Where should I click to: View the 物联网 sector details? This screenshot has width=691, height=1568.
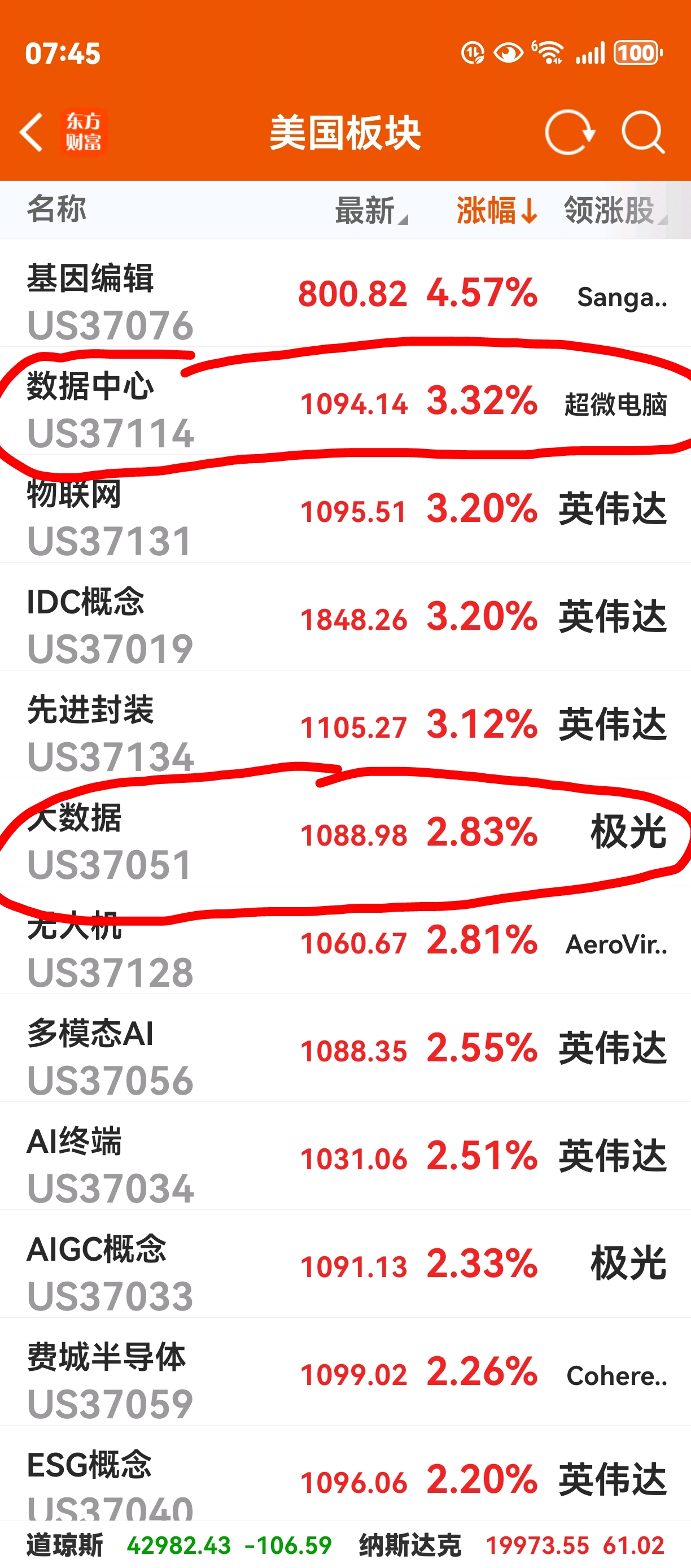[x=345, y=509]
